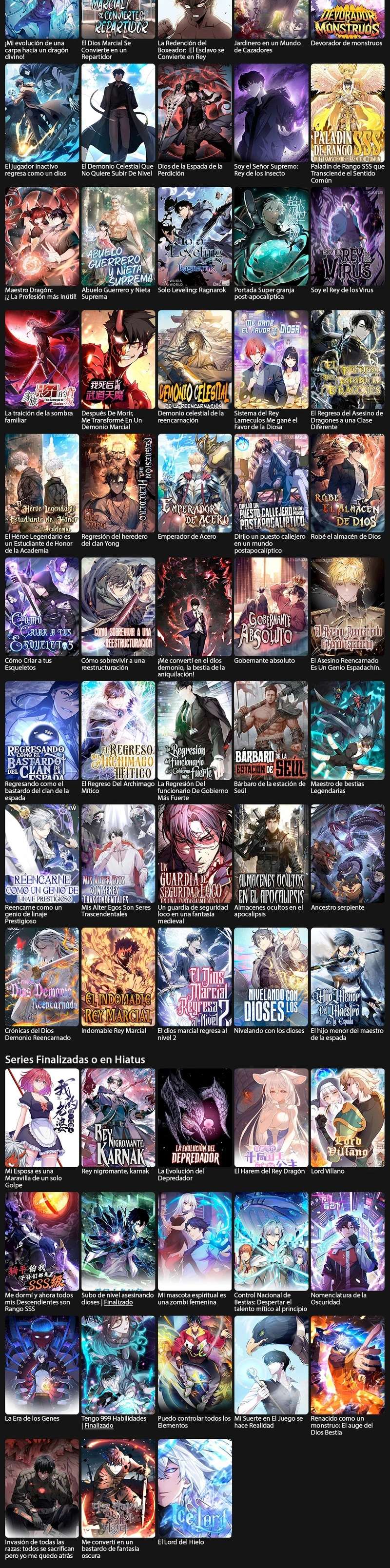Viewport: 390px width, 1568px height.
Task: Open Solo Leveling: Ragnarok series
Action: pos(195,237)
